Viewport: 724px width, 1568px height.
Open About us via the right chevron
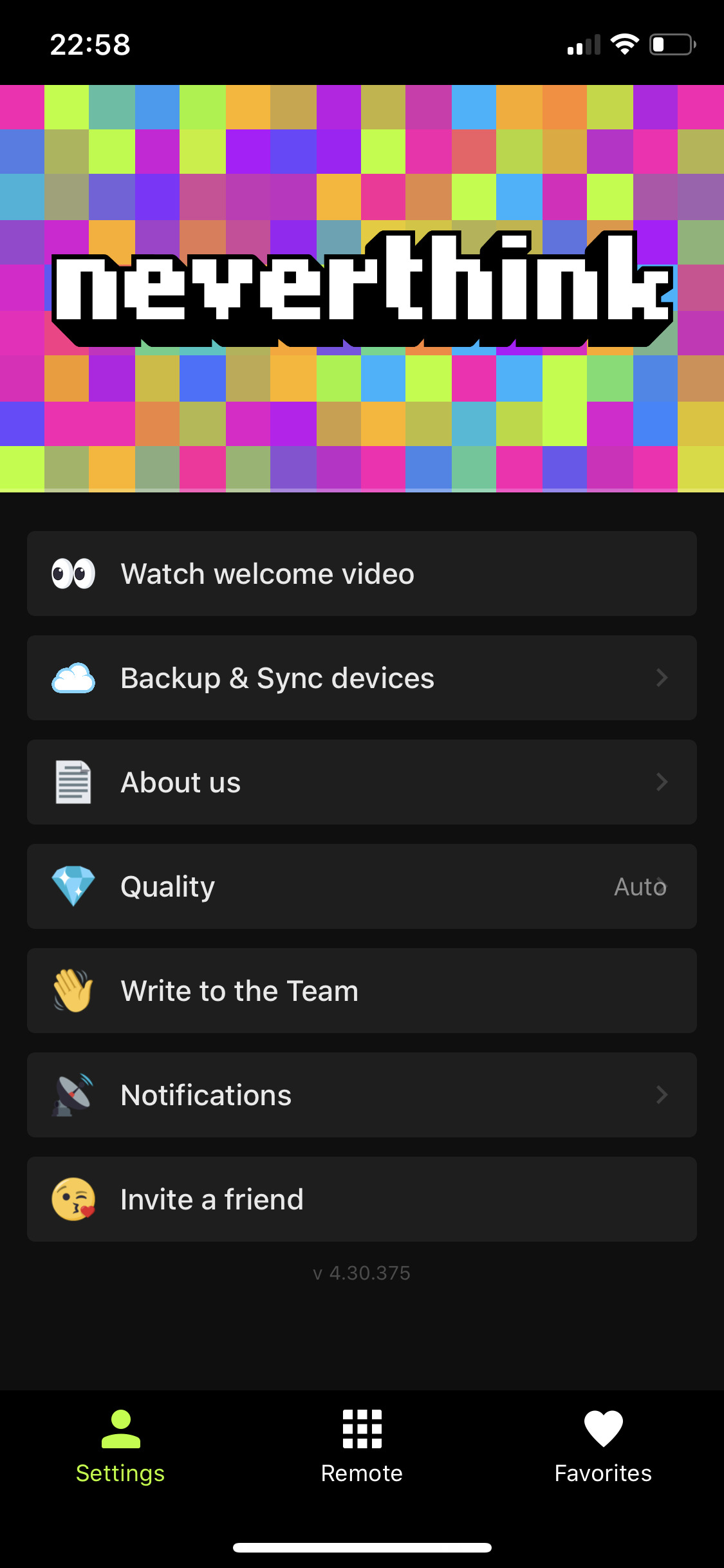point(662,782)
